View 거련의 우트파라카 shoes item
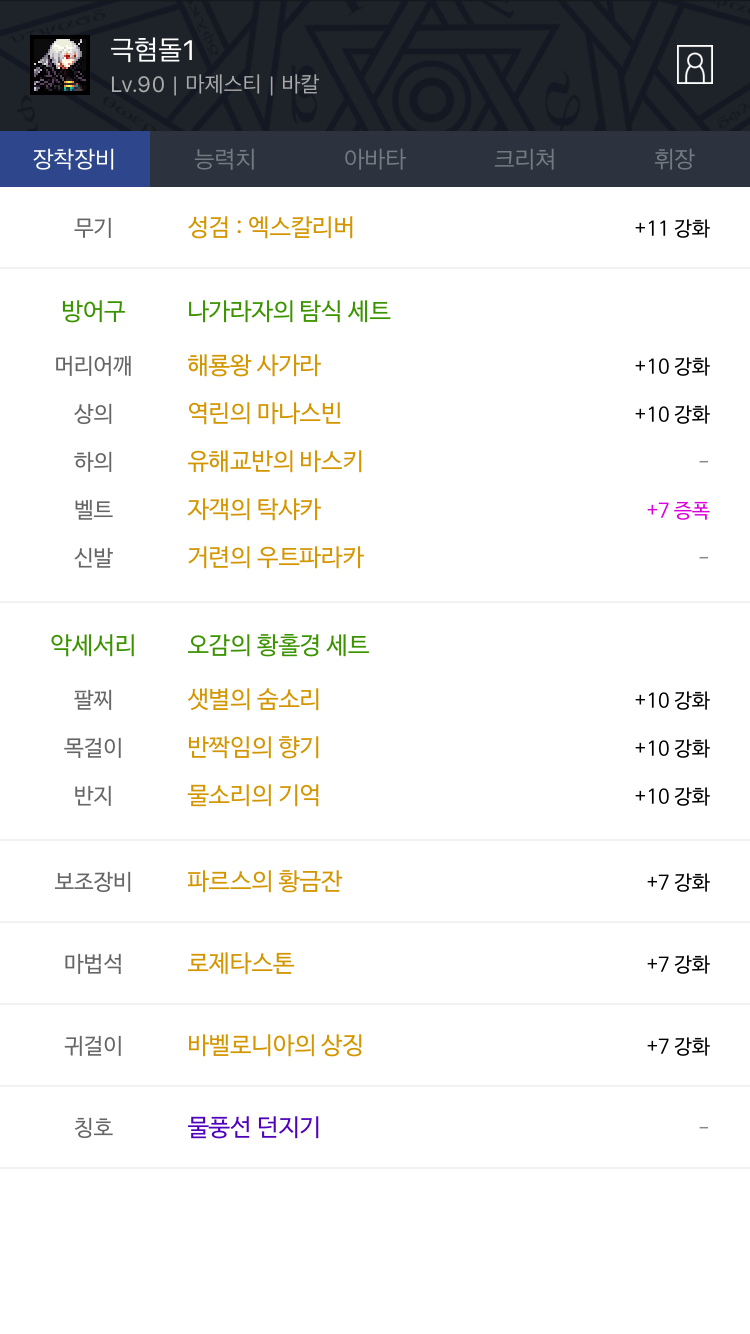 click(275, 557)
